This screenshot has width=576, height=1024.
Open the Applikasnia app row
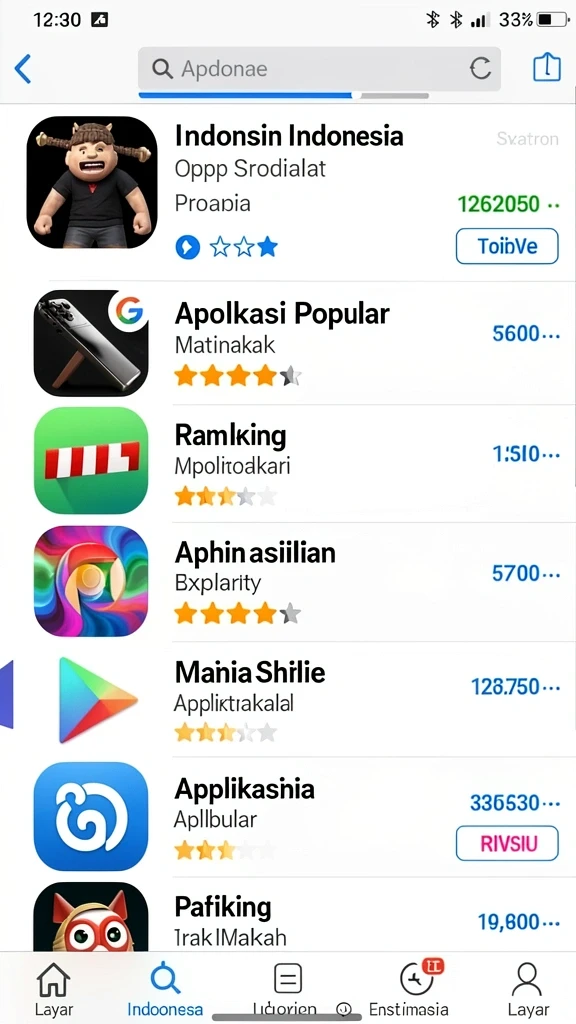click(288, 816)
